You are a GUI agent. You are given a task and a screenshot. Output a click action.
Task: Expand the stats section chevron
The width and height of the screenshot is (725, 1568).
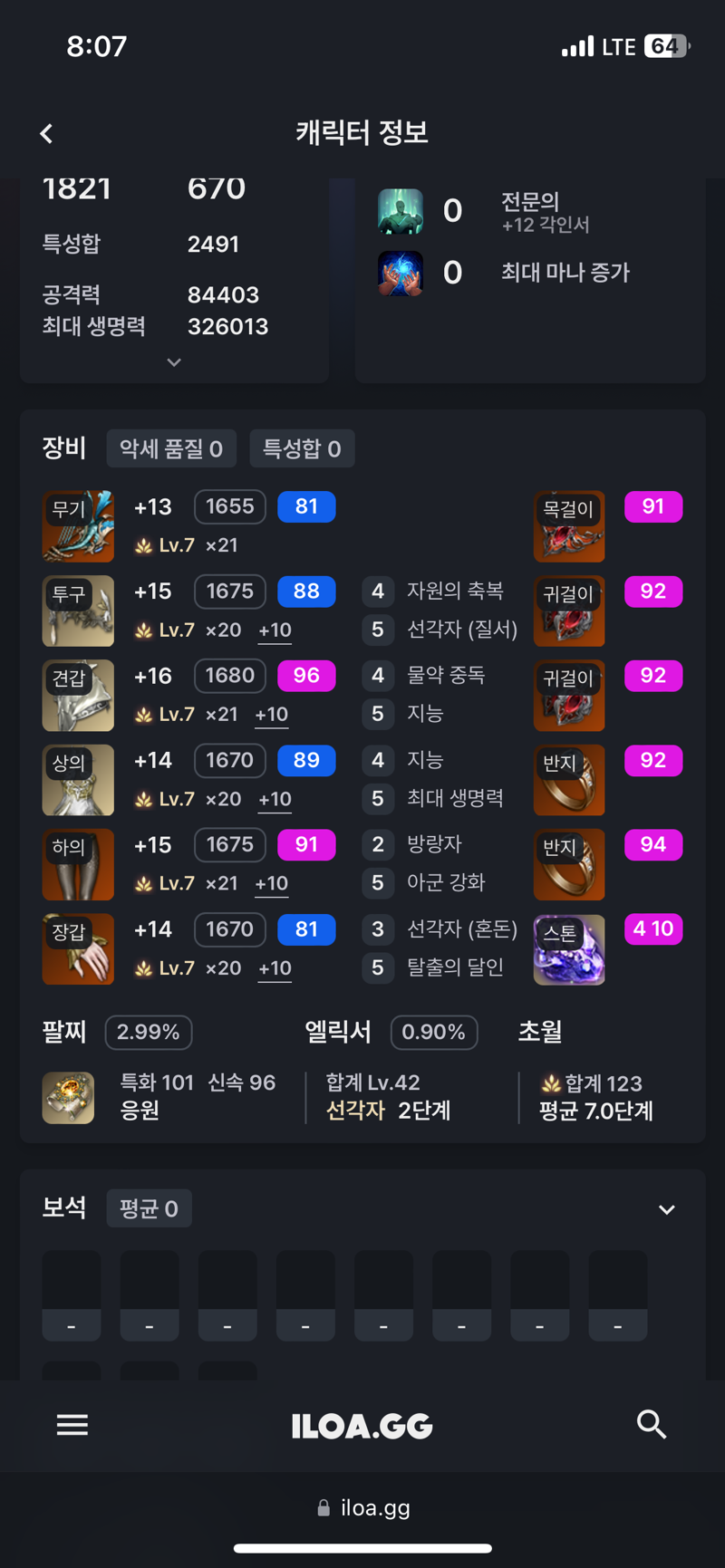[x=174, y=362]
